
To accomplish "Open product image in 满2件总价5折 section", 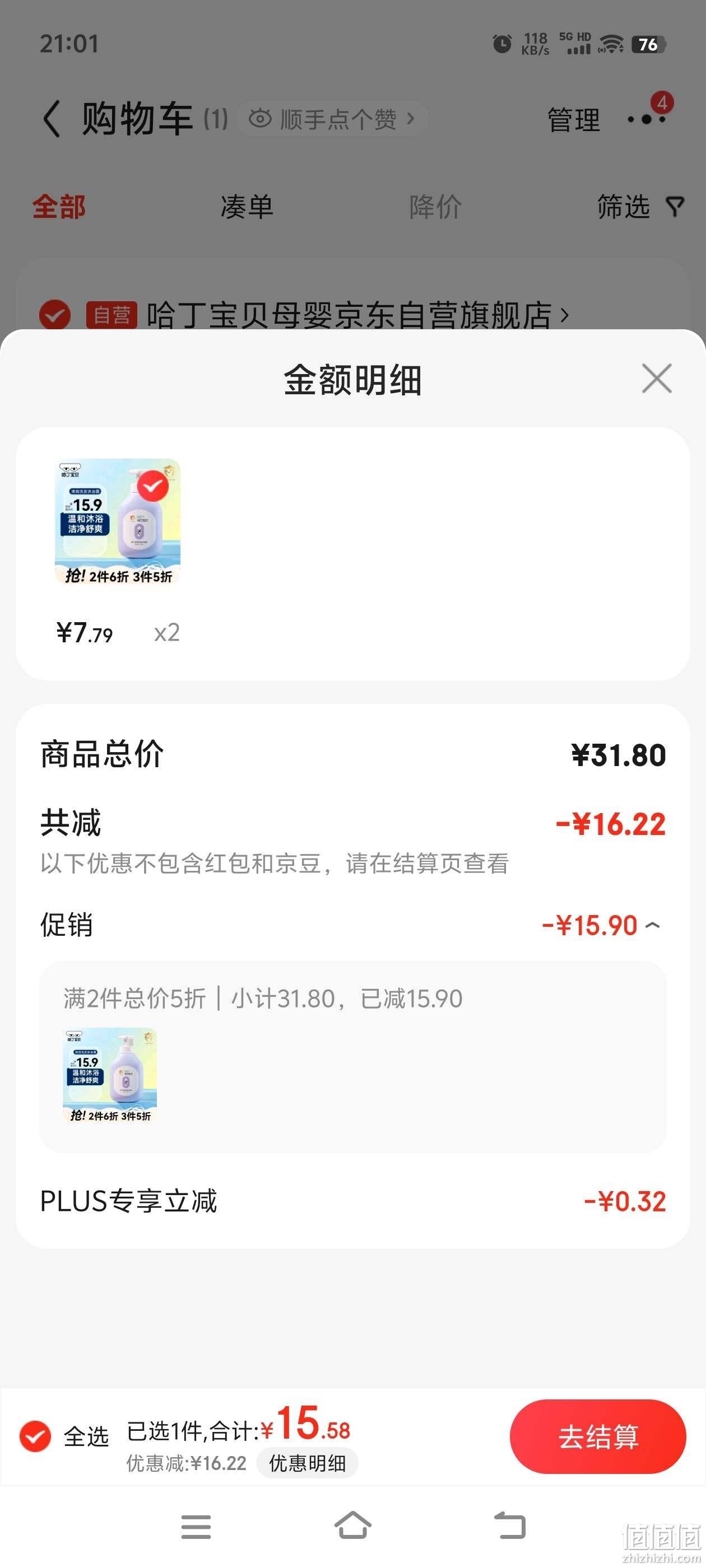I will coord(110,1075).
